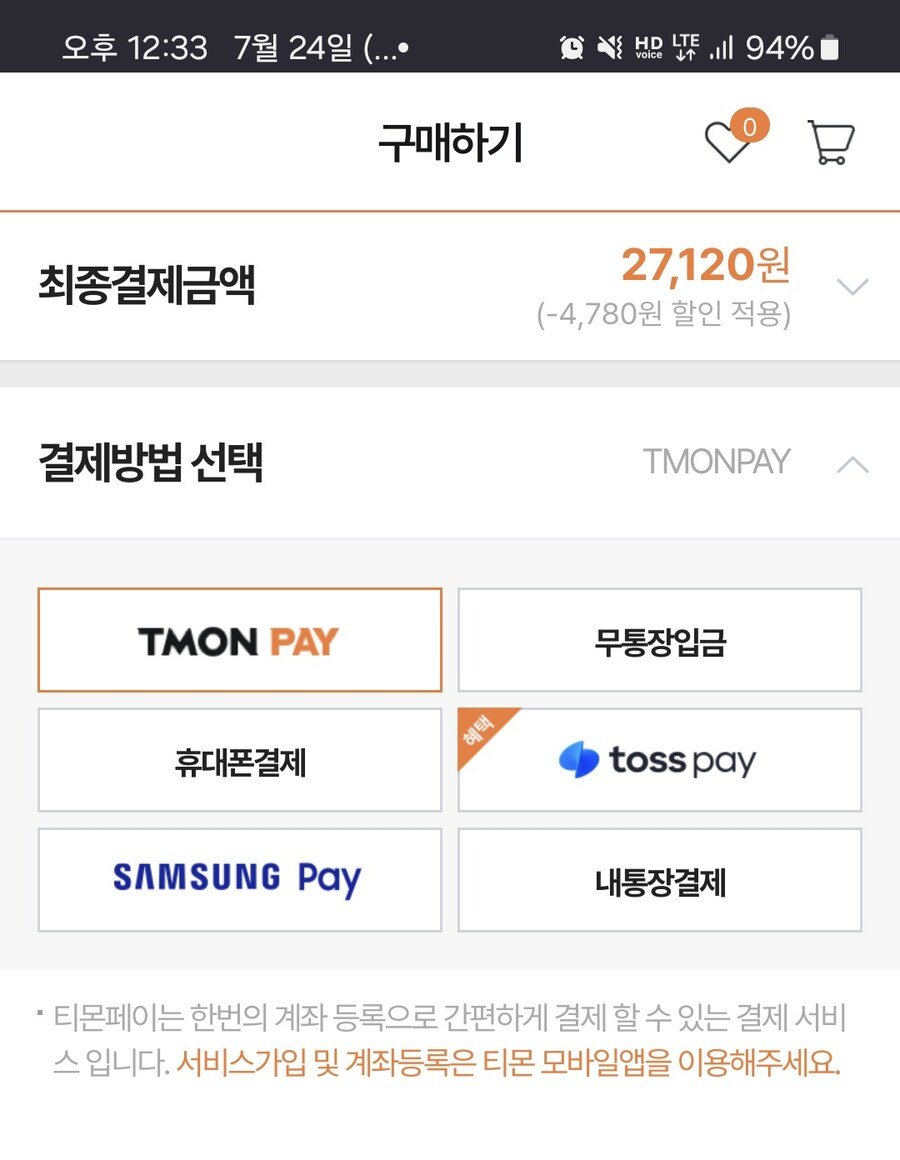900x1160 pixels.
Task: Select 휴대폰결제 payment method
Action: [240, 760]
